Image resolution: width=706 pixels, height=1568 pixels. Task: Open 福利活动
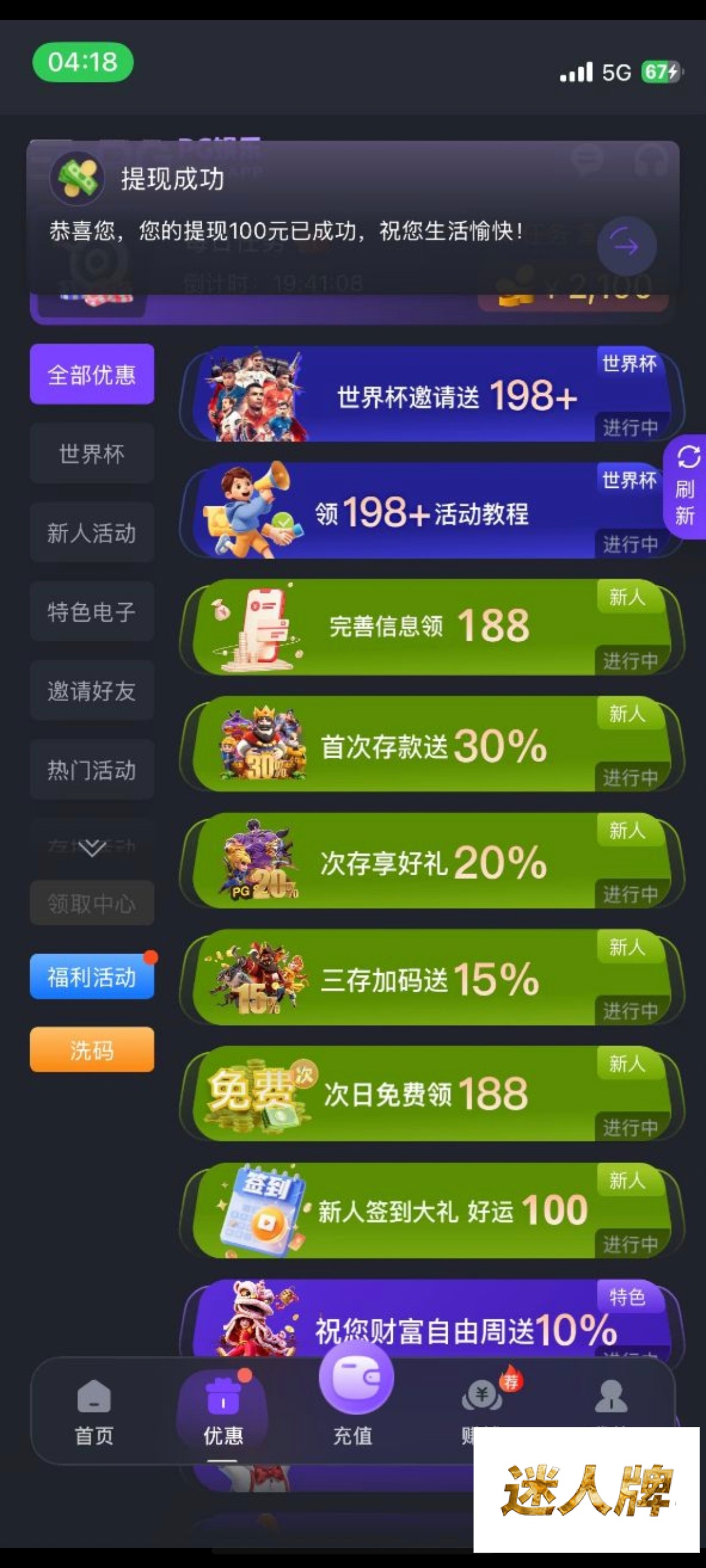click(x=92, y=977)
